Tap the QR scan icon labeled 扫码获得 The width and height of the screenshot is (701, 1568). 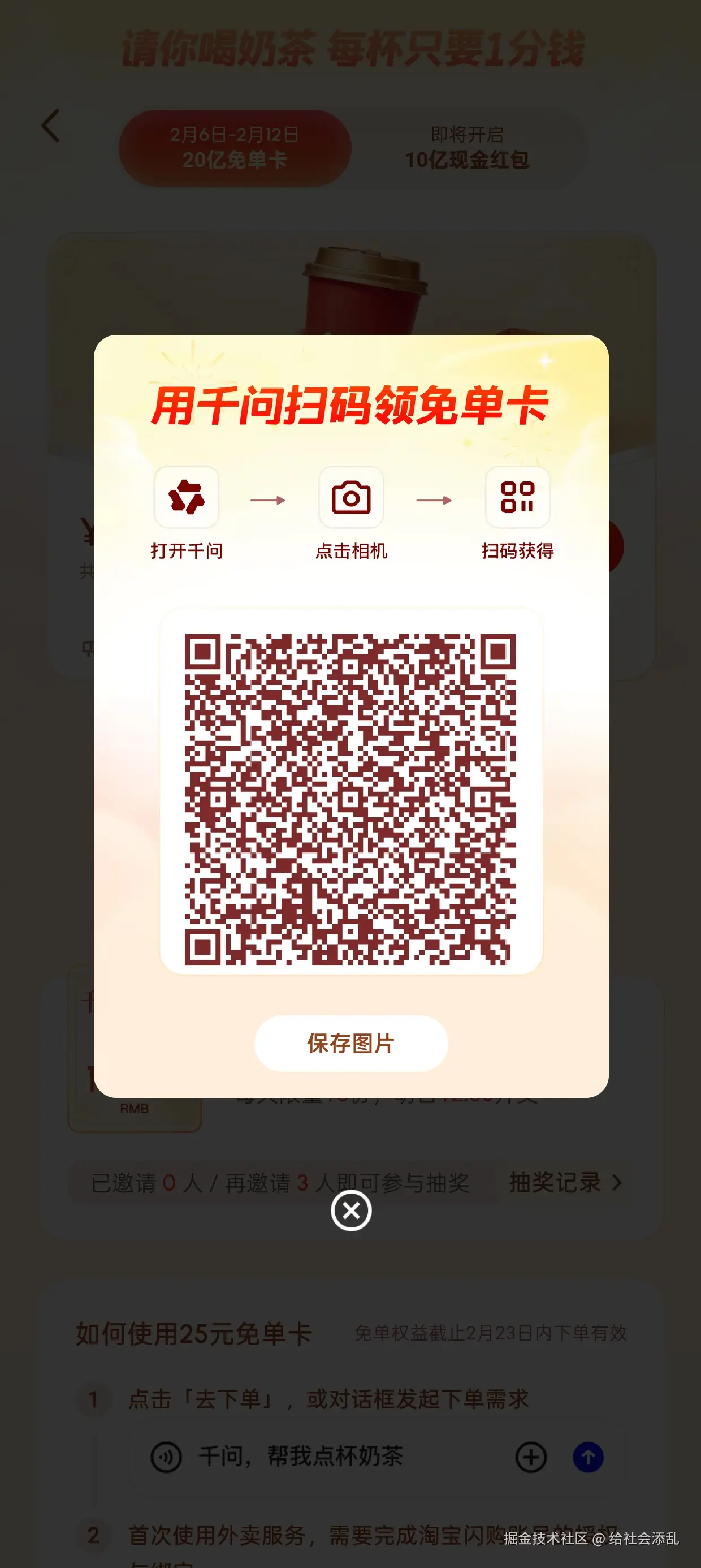[517, 498]
